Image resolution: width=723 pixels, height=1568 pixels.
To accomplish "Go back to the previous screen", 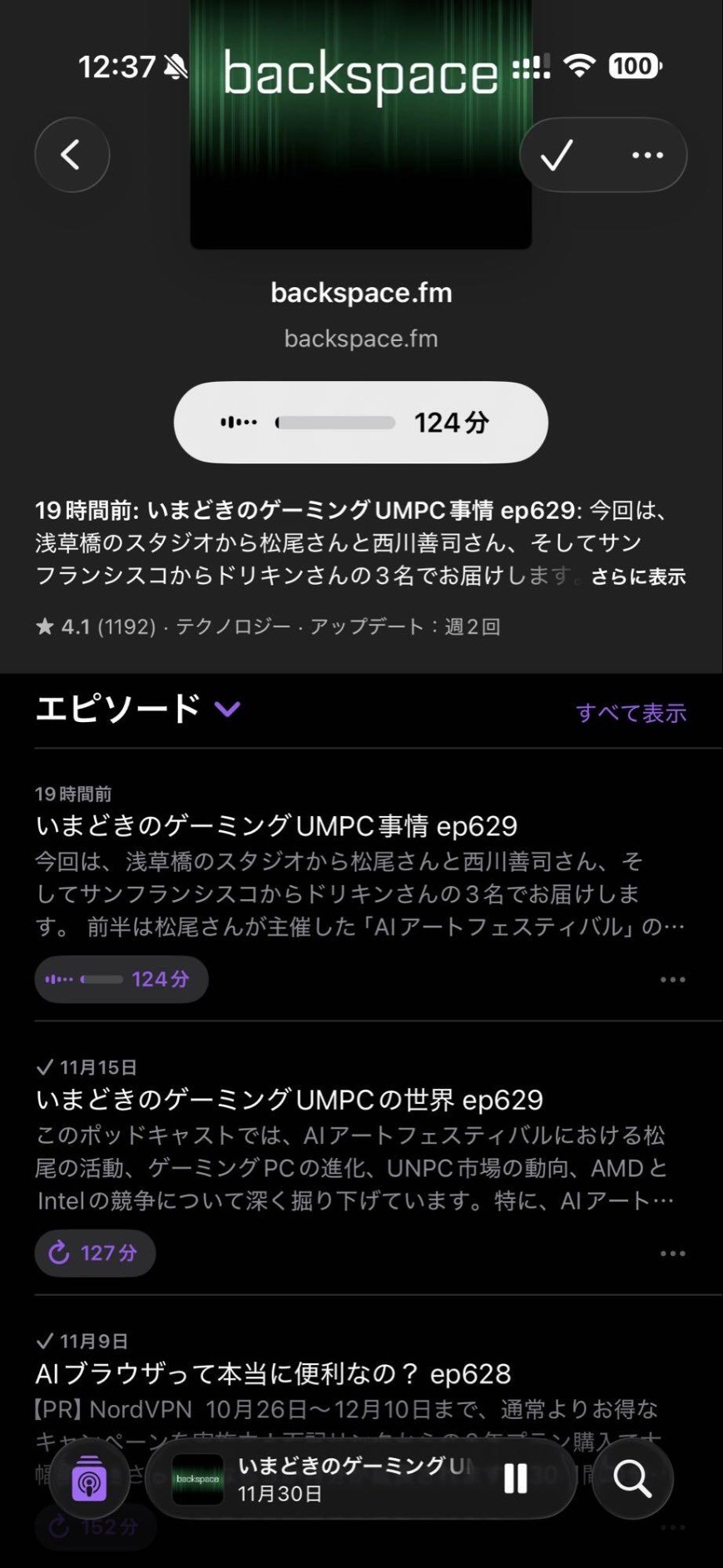I will [72, 155].
